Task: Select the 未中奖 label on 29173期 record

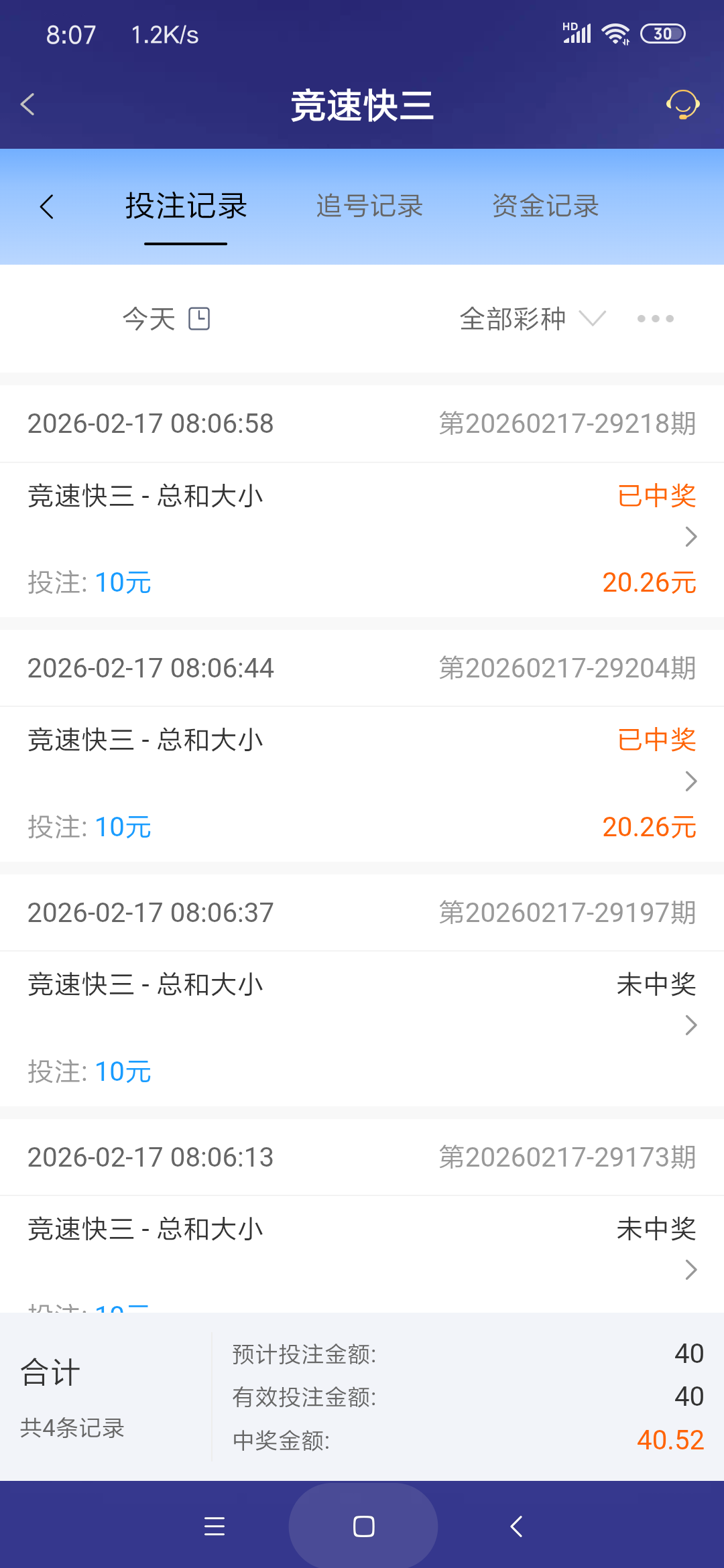Action: pos(656,1228)
